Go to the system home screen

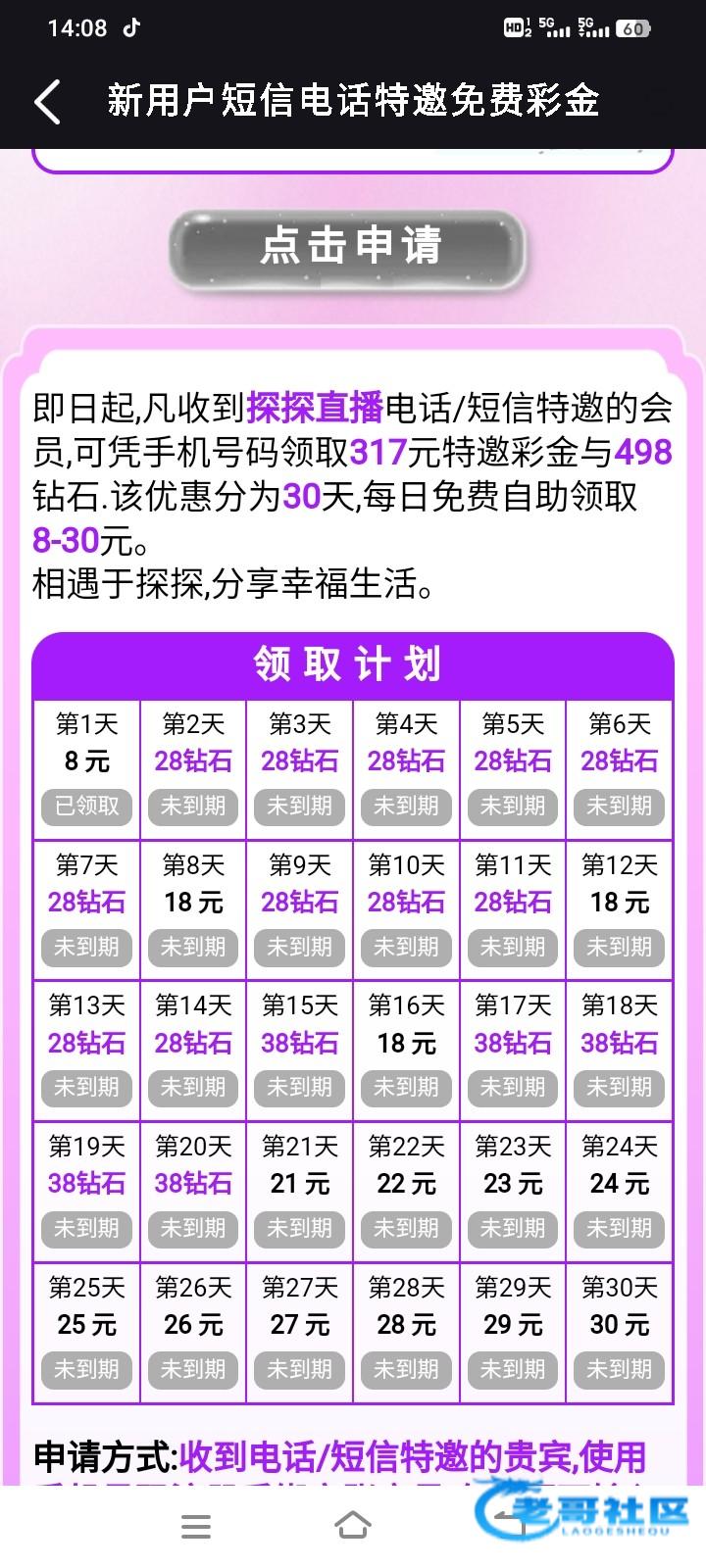353,1526
